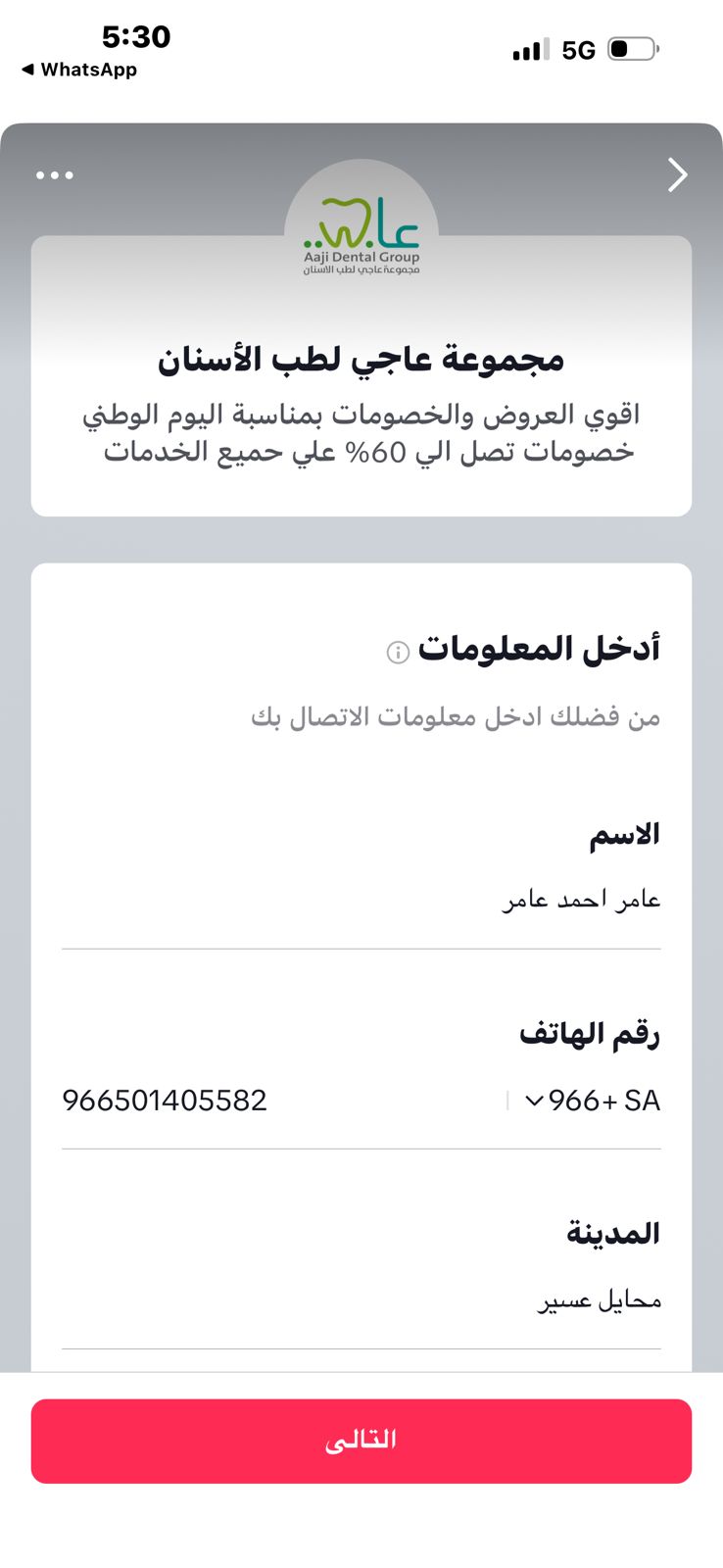Tap the arrow at top right
Image resolution: width=723 pixels, height=1568 pixels.
click(x=677, y=175)
